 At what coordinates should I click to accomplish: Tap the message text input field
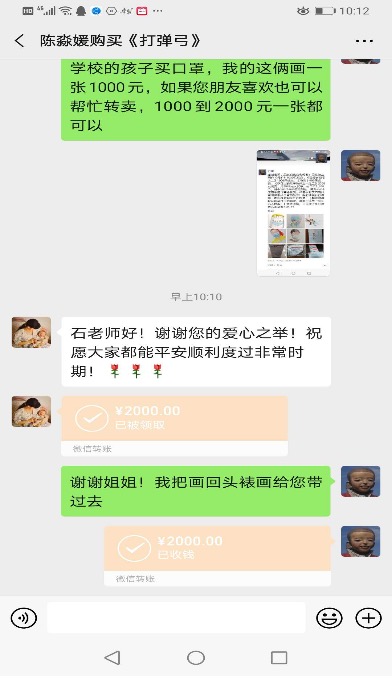click(176, 617)
